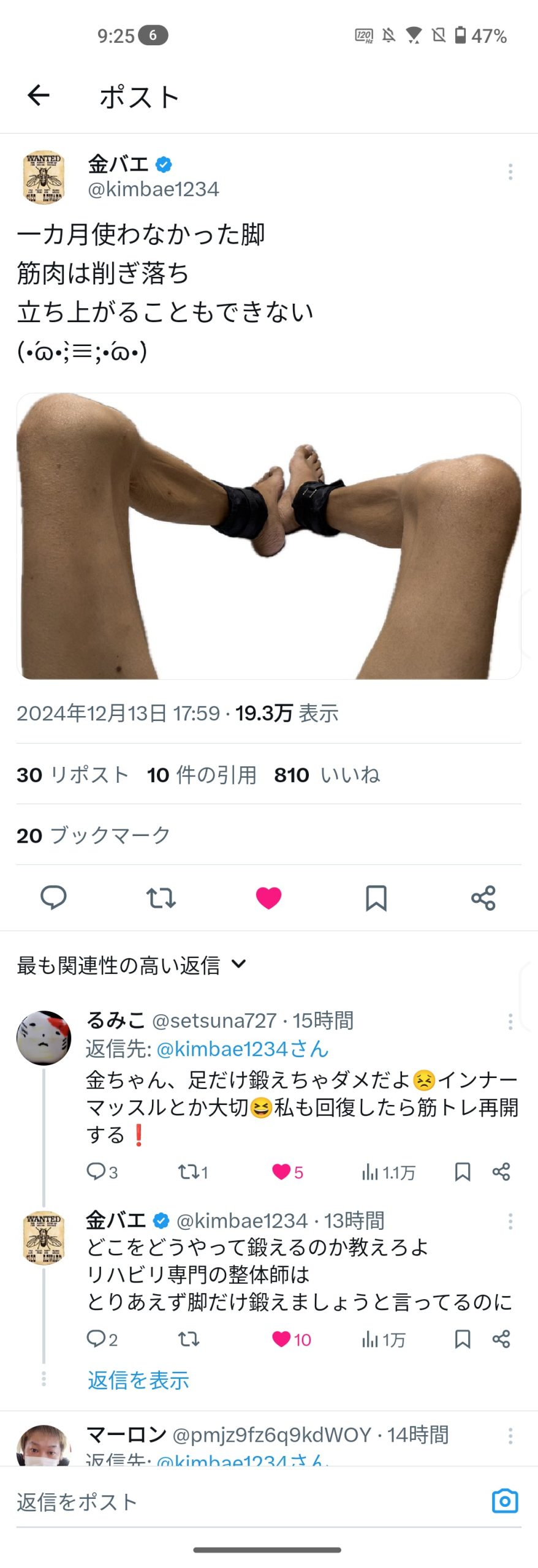The image size is (538, 1568).
Task: Open the camera icon in reply bar
Action: point(505,1501)
